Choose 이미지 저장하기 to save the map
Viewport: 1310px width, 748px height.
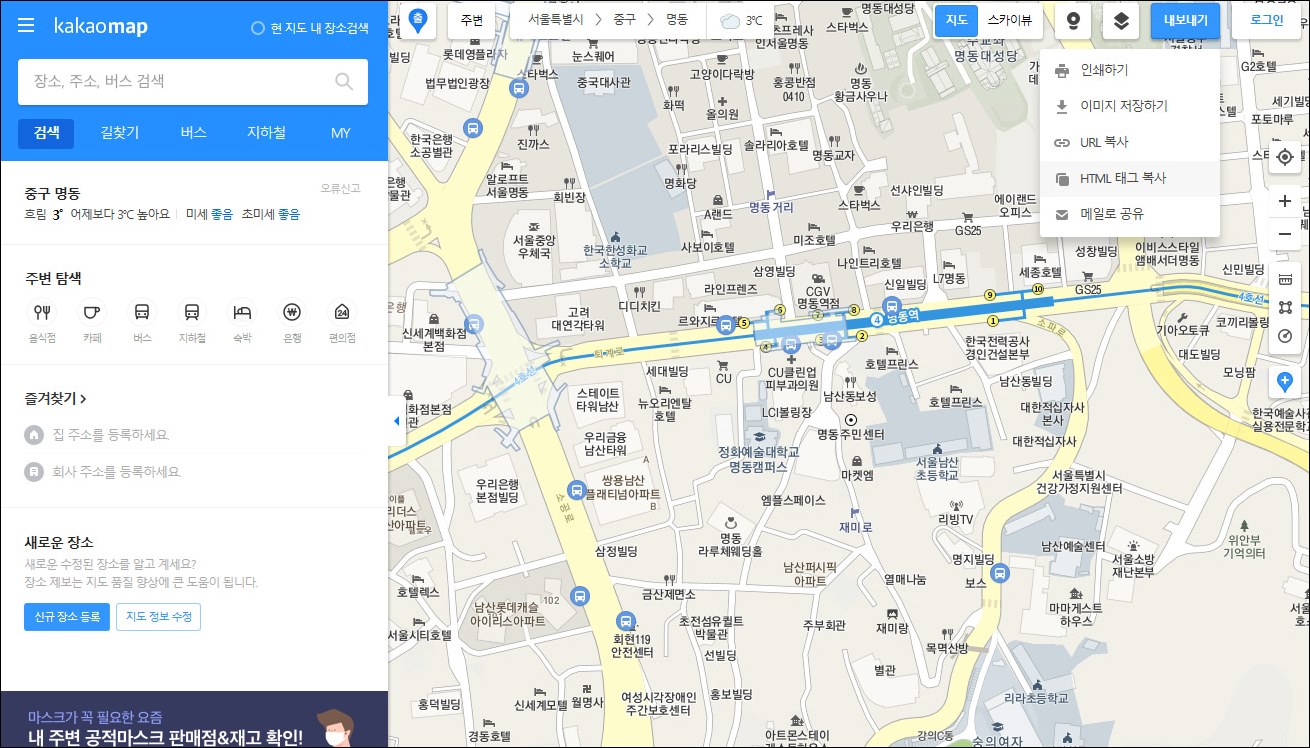(x=1124, y=106)
